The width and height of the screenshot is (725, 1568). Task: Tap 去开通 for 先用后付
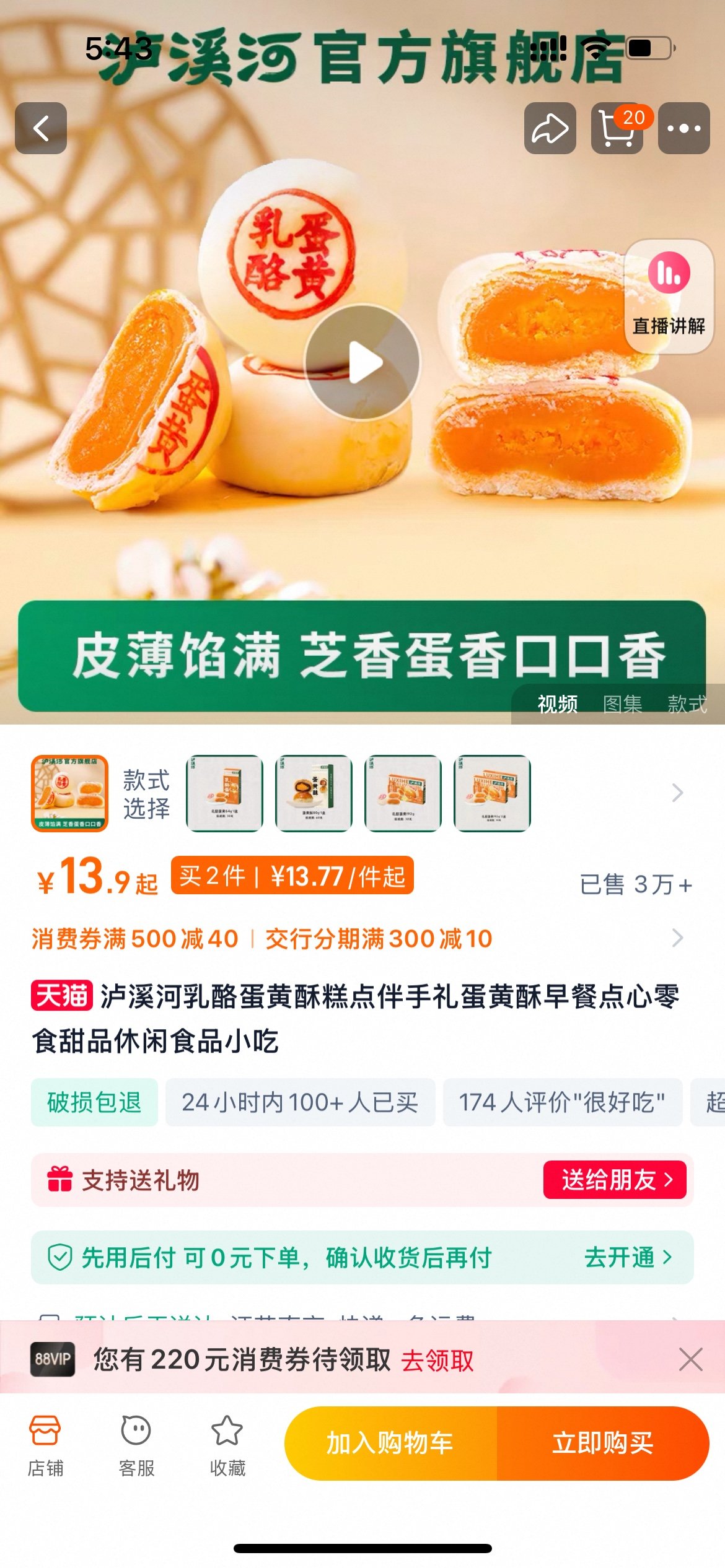click(x=627, y=1257)
